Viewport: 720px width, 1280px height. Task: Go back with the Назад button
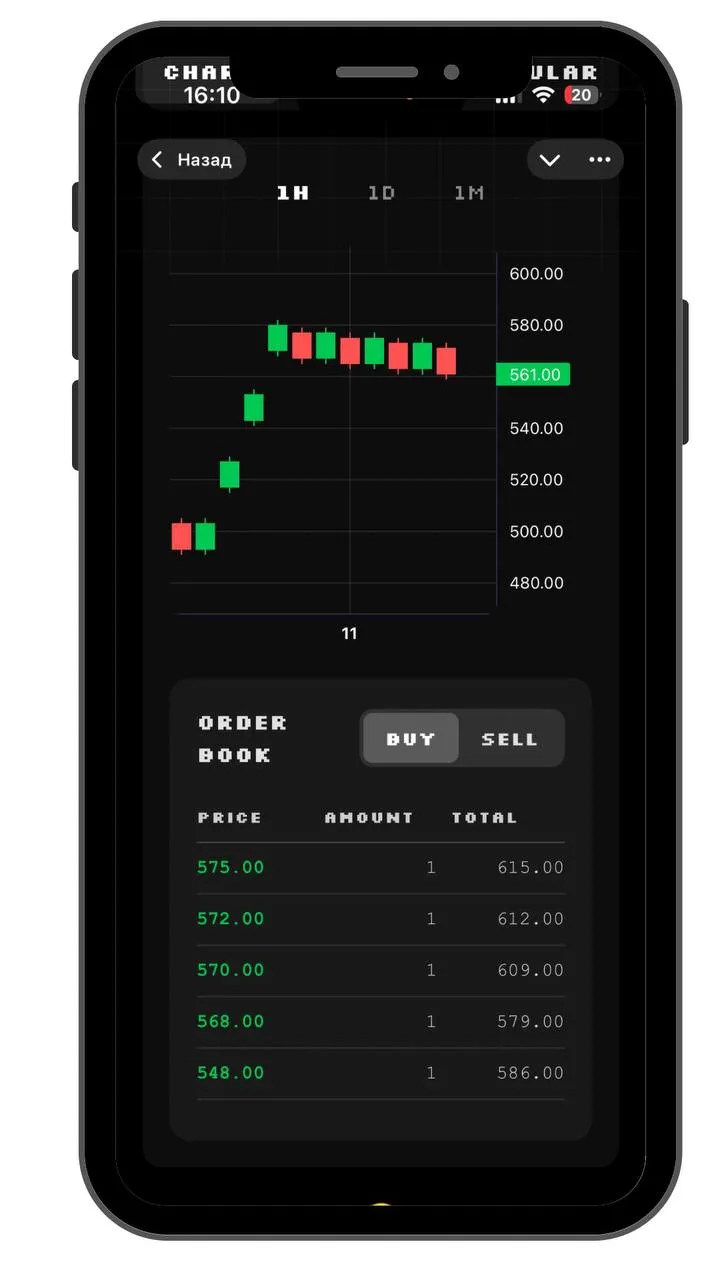[x=191, y=160]
